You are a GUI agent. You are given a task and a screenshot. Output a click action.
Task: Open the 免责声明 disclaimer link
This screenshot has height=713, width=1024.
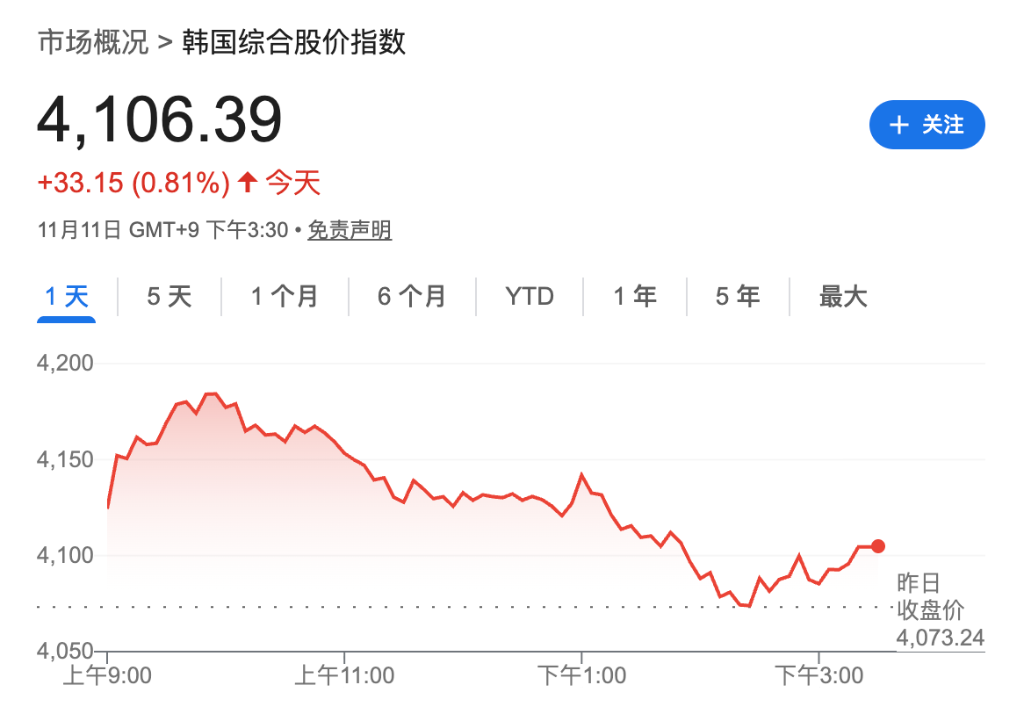(x=349, y=231)
